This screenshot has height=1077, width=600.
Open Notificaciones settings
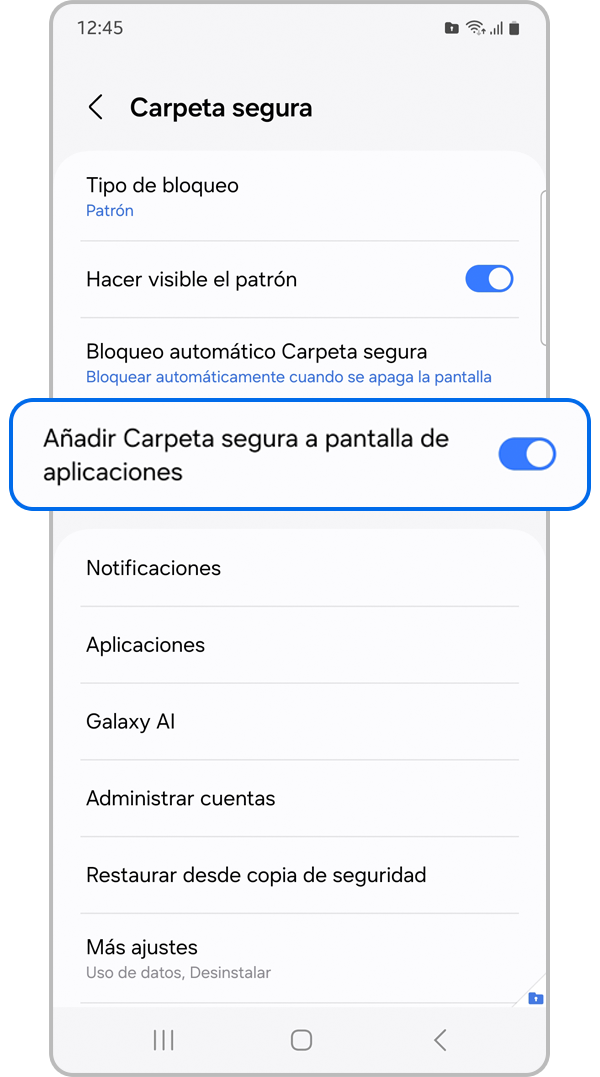coord(300,568)
